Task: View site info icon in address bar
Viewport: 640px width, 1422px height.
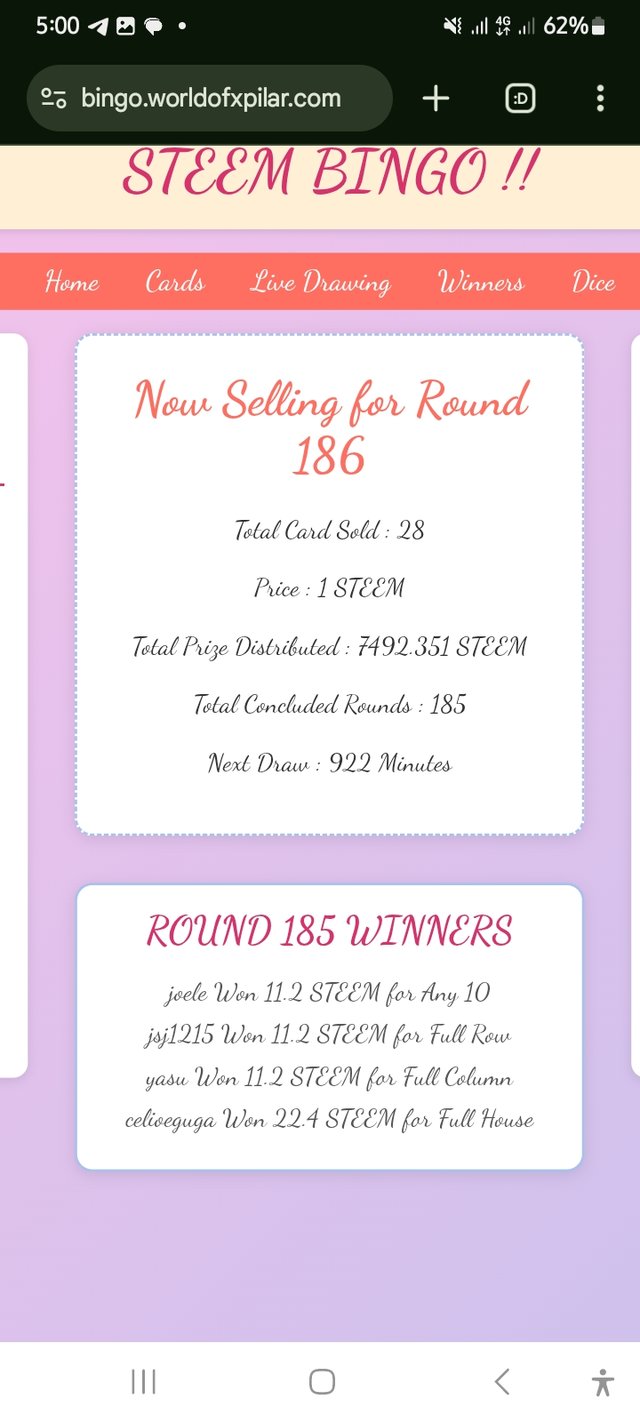Action: 53,98
